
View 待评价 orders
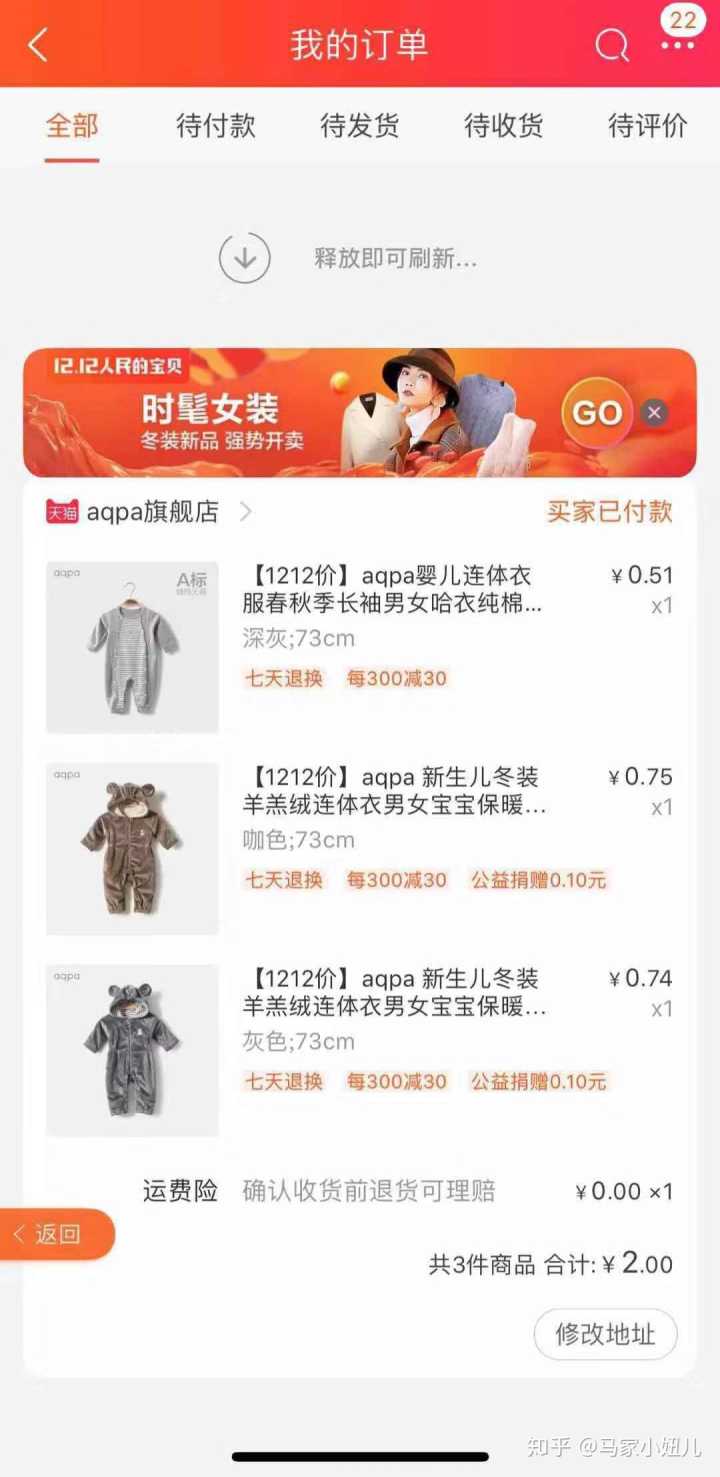(648, 126)
